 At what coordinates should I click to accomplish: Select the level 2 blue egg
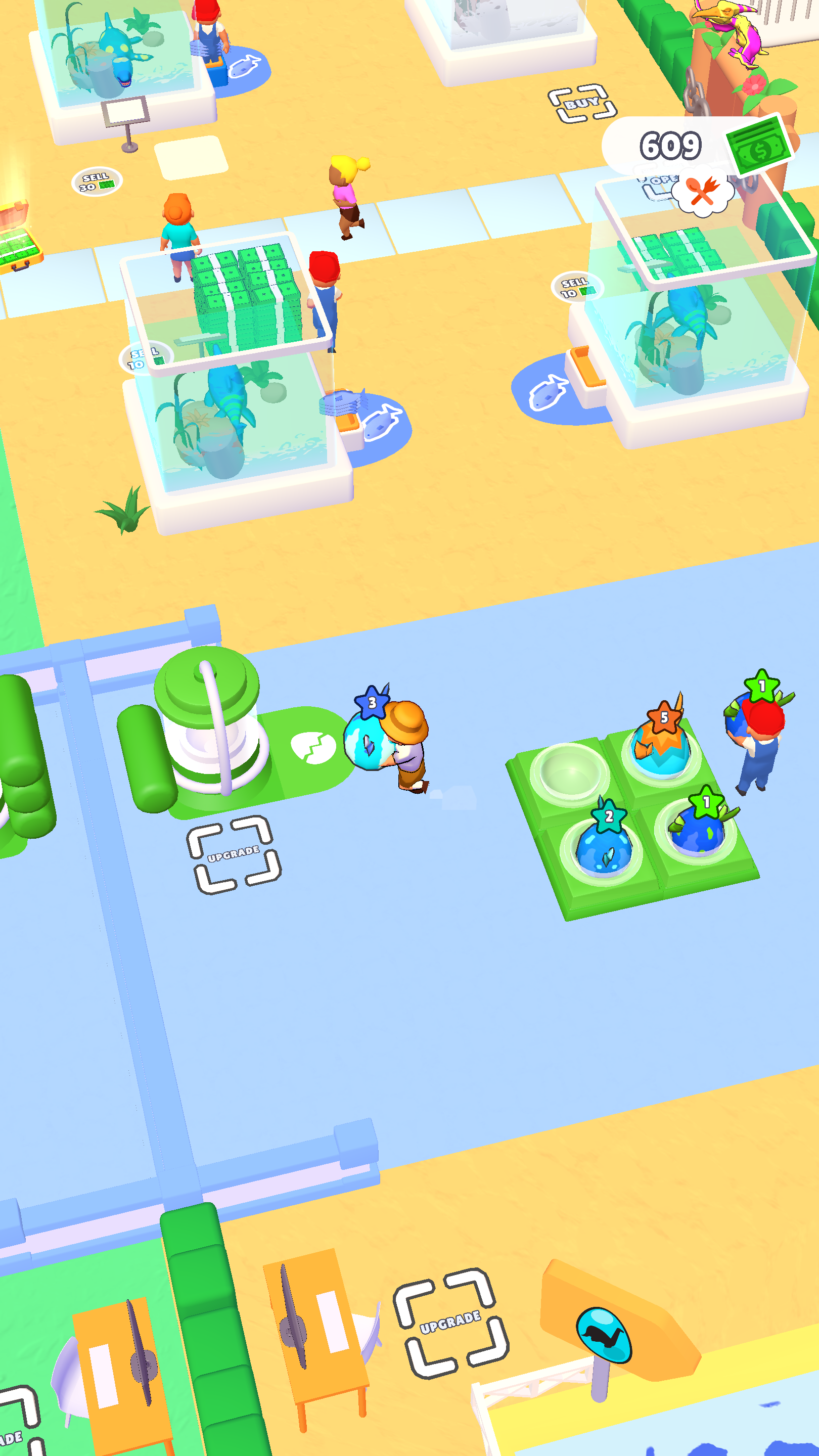[604, 844]
